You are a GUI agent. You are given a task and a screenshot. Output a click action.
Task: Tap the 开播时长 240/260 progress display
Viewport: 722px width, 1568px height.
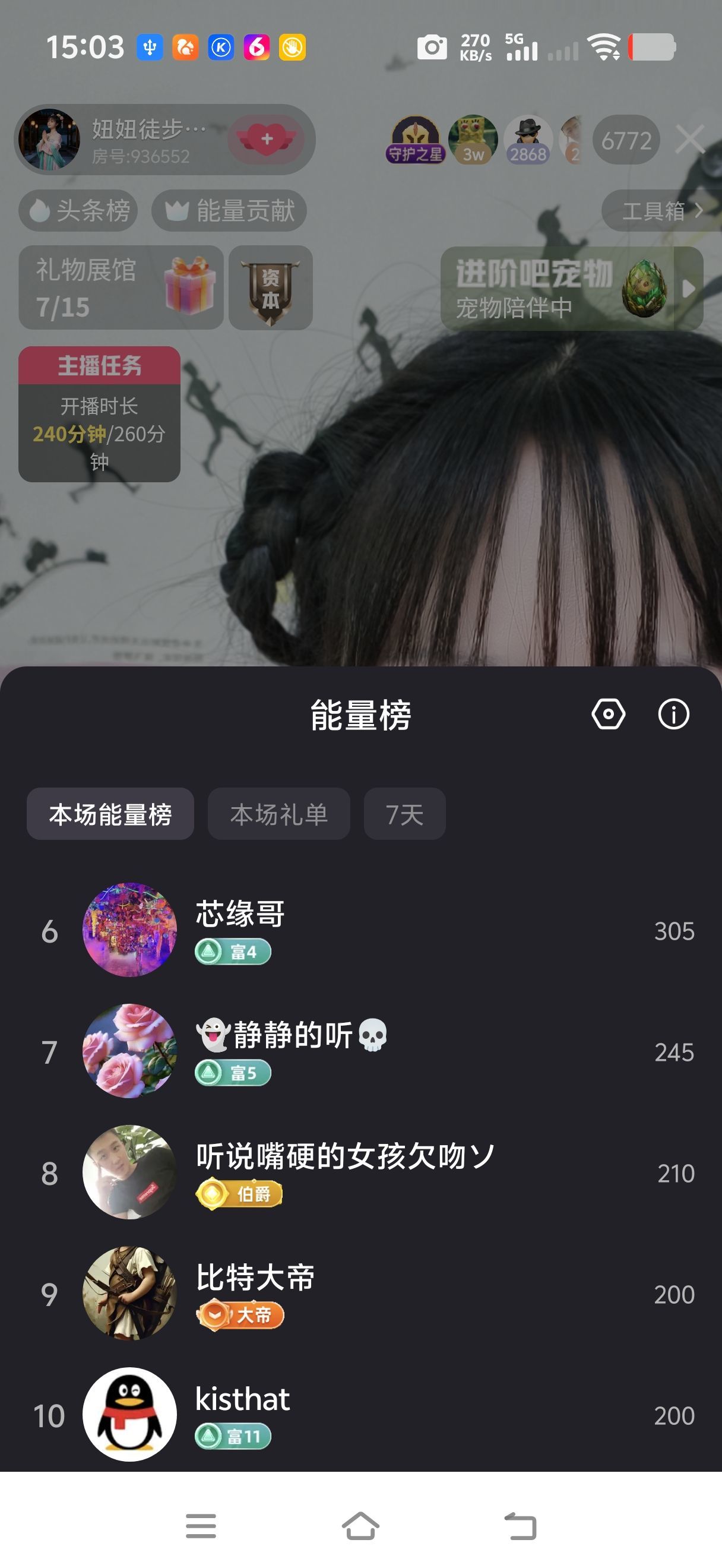coord(100,434)
